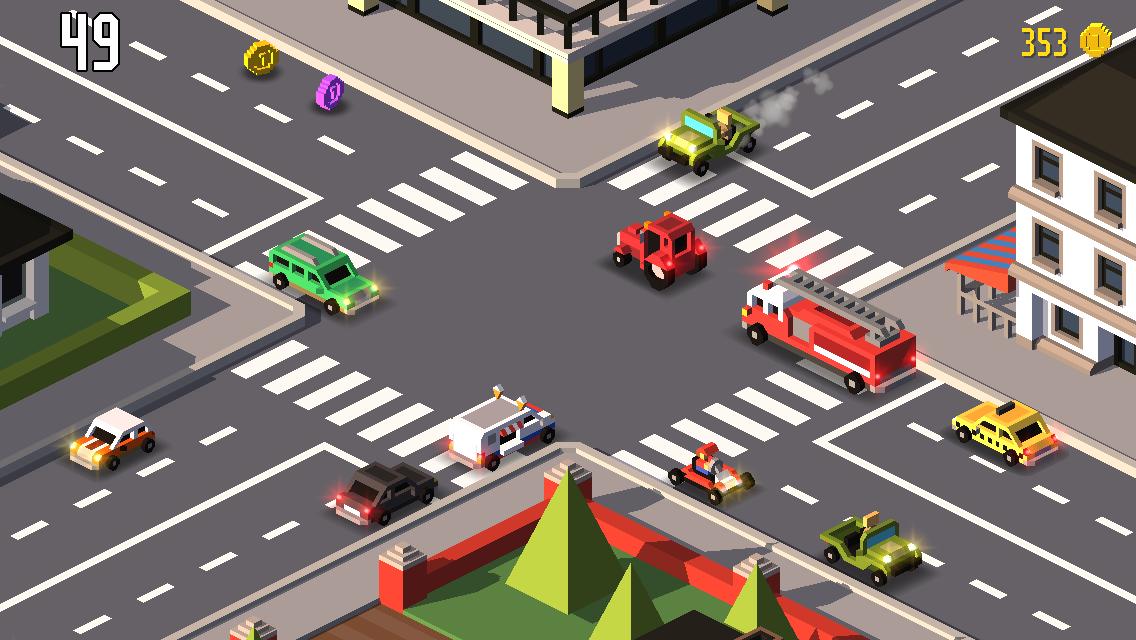This screenshot has height=640, width=1136.
Task: Tap the black sedan
Action: tap(385, 490)
